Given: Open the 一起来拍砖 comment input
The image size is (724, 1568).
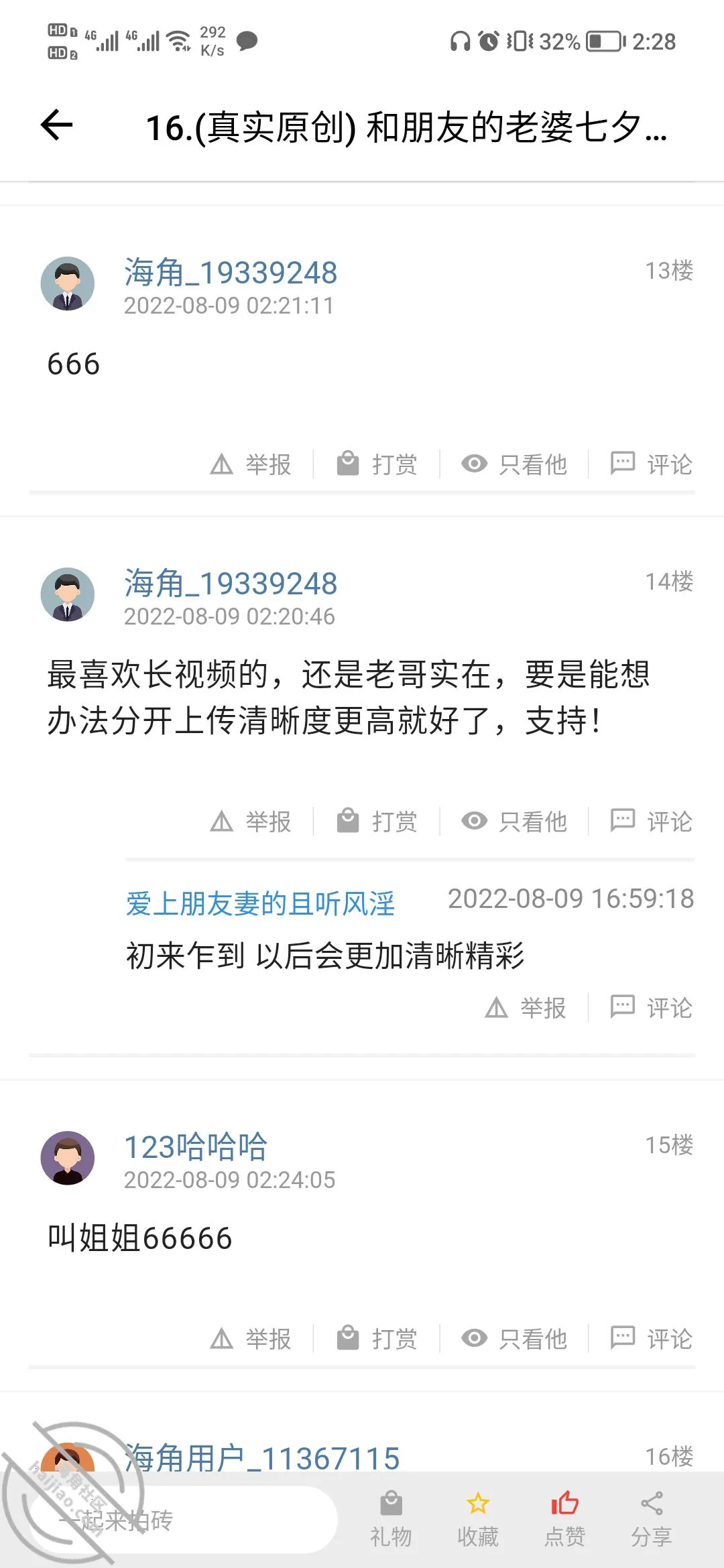Looking at the screenshot, I should point(184,1520).
